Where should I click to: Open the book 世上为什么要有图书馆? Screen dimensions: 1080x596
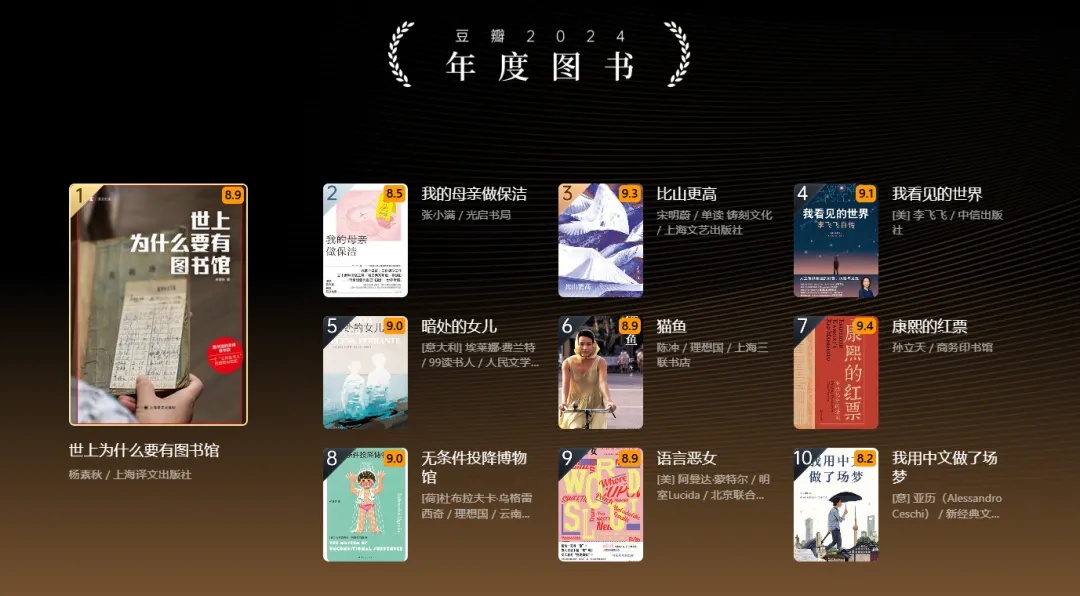pyautogui.click(x=158, y=304)
